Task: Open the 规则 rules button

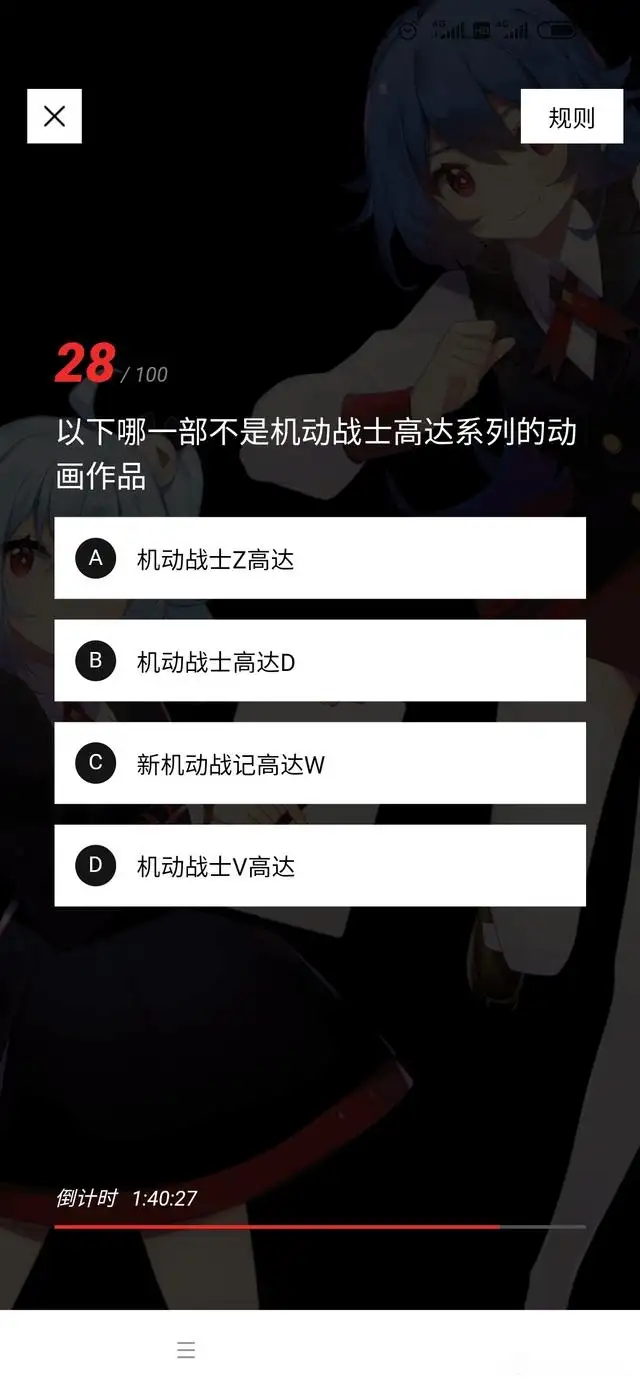Action: 571,117
